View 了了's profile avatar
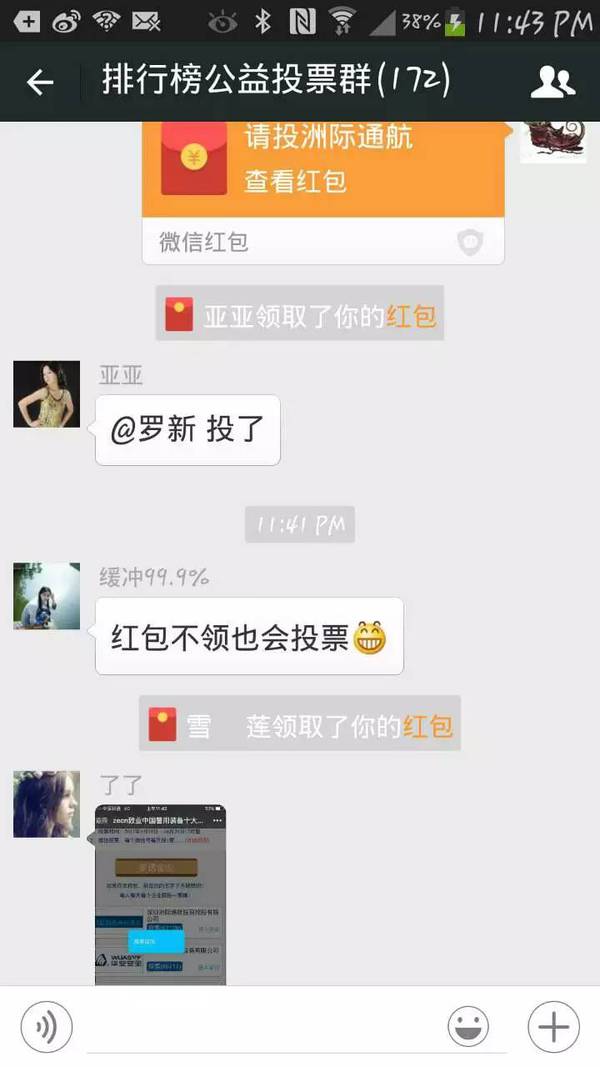 [46, 804]
